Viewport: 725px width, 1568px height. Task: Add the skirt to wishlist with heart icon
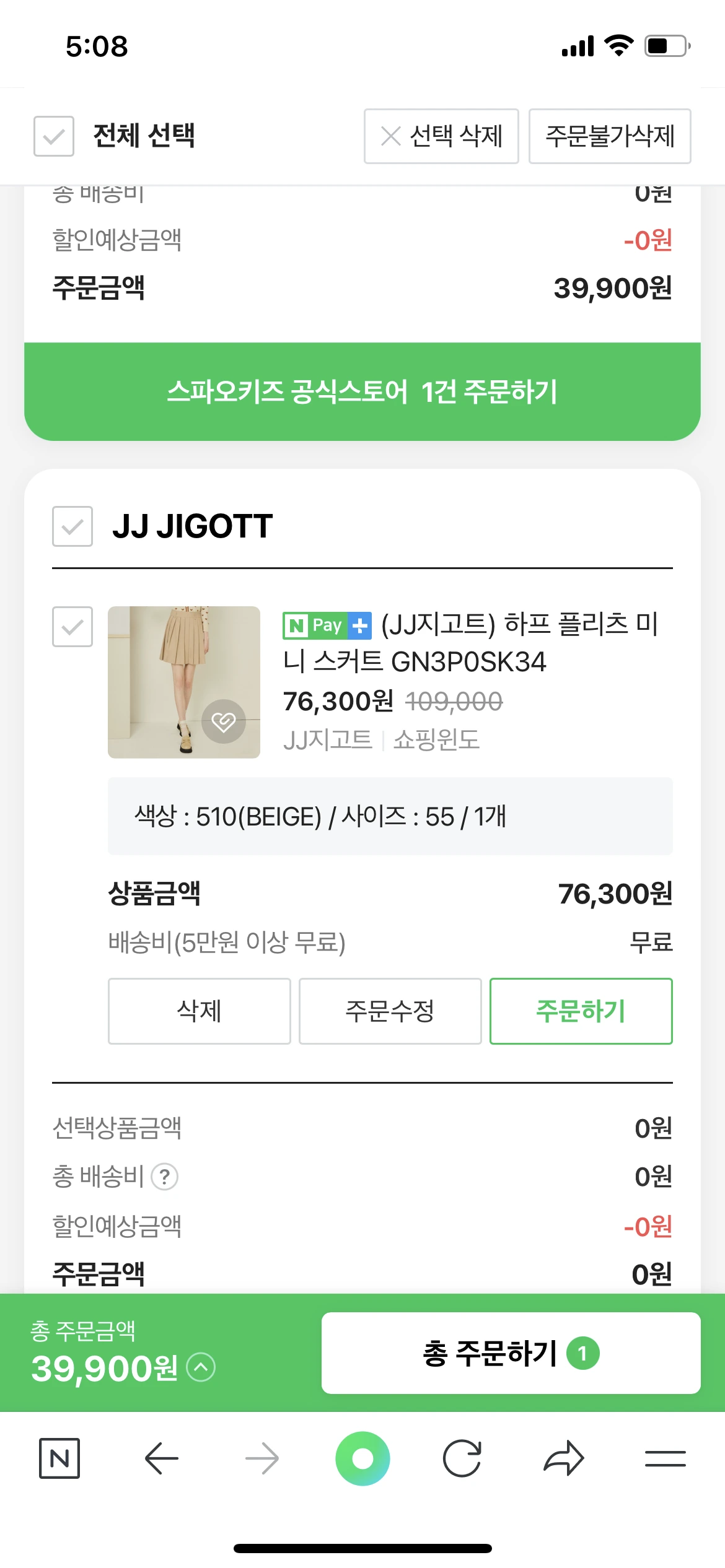pyautogui.click(x=224, y=721)
